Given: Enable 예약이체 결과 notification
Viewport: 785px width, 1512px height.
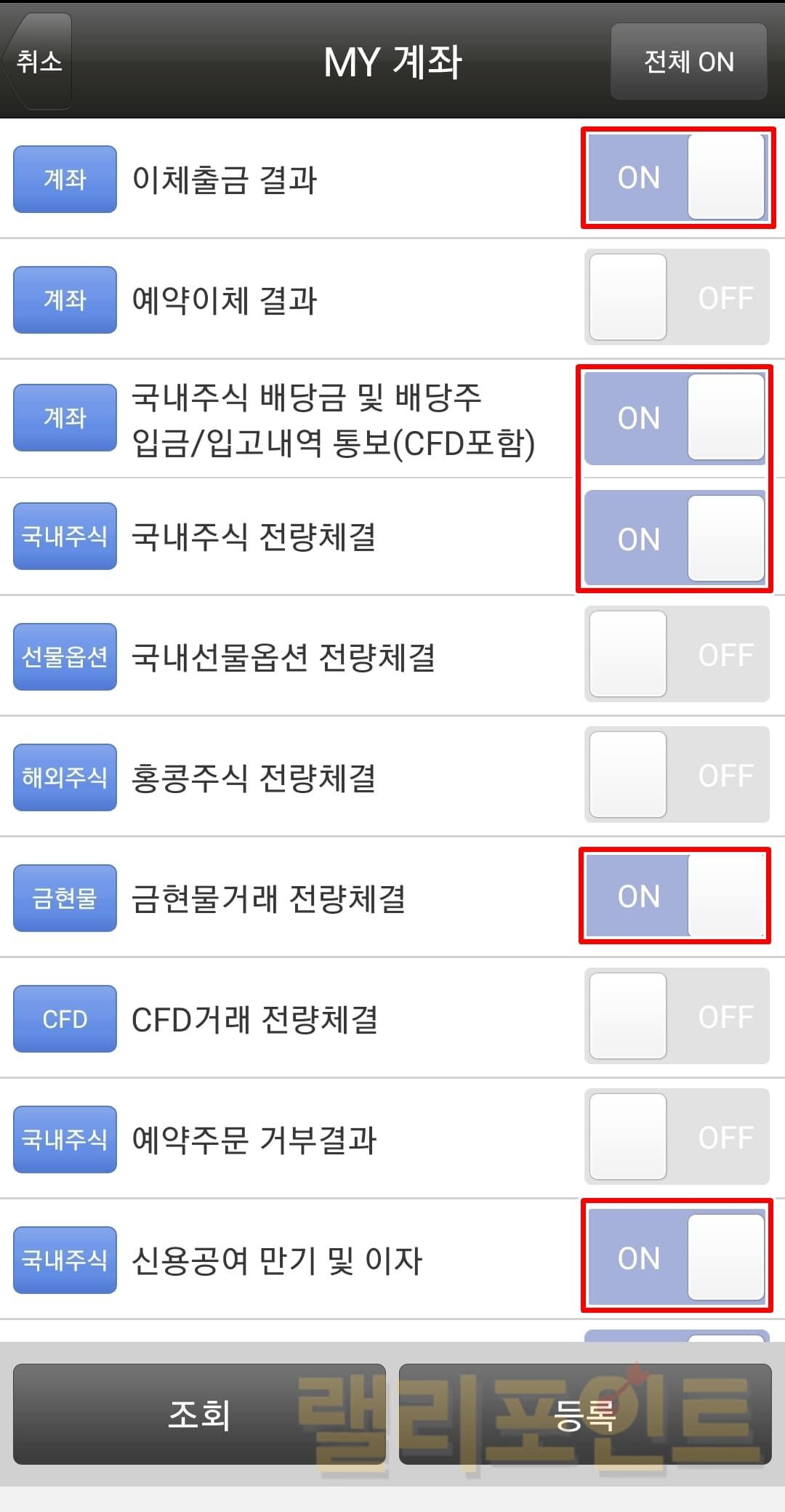Looking at the screenshot, I should click(677, 297).
